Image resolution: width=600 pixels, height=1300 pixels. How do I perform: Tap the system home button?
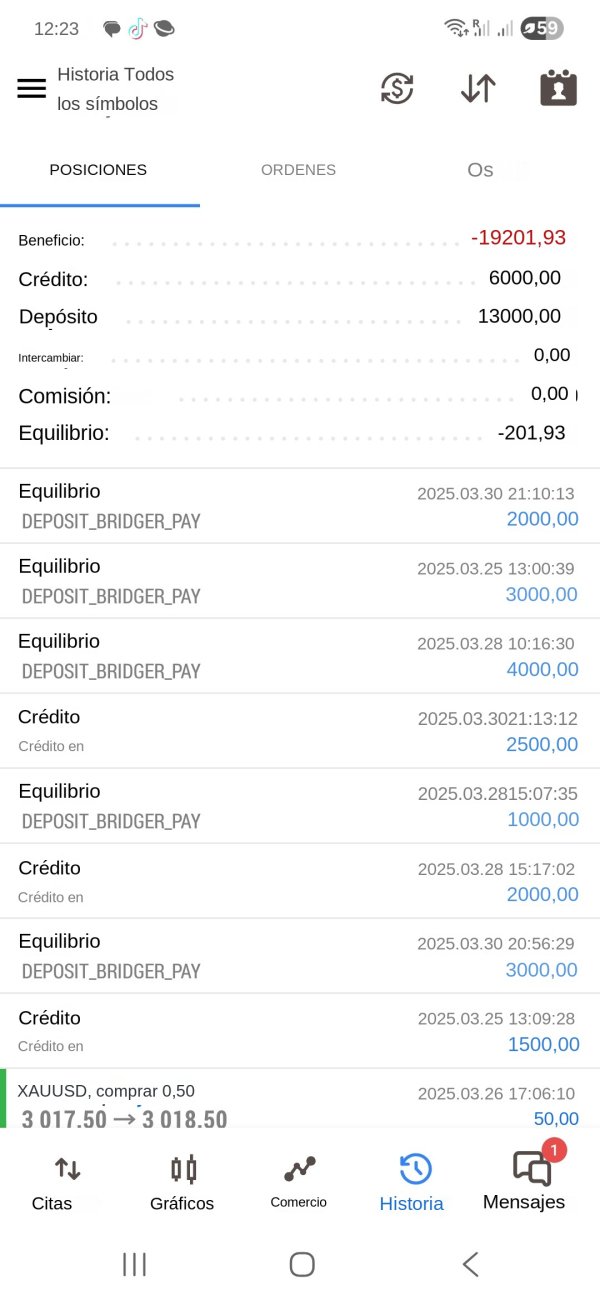(302, 1264)
